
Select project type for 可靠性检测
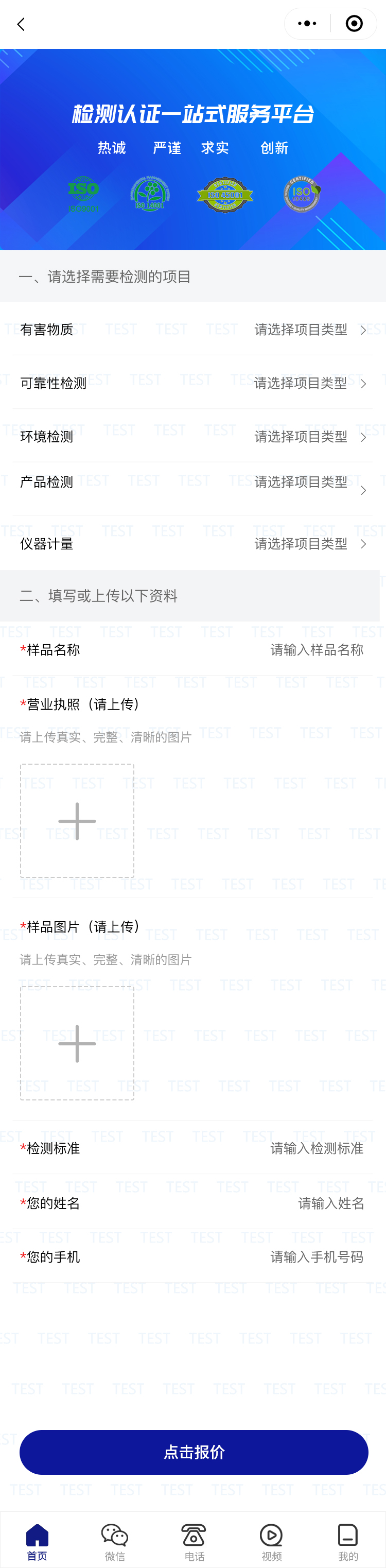coord(309,384)
